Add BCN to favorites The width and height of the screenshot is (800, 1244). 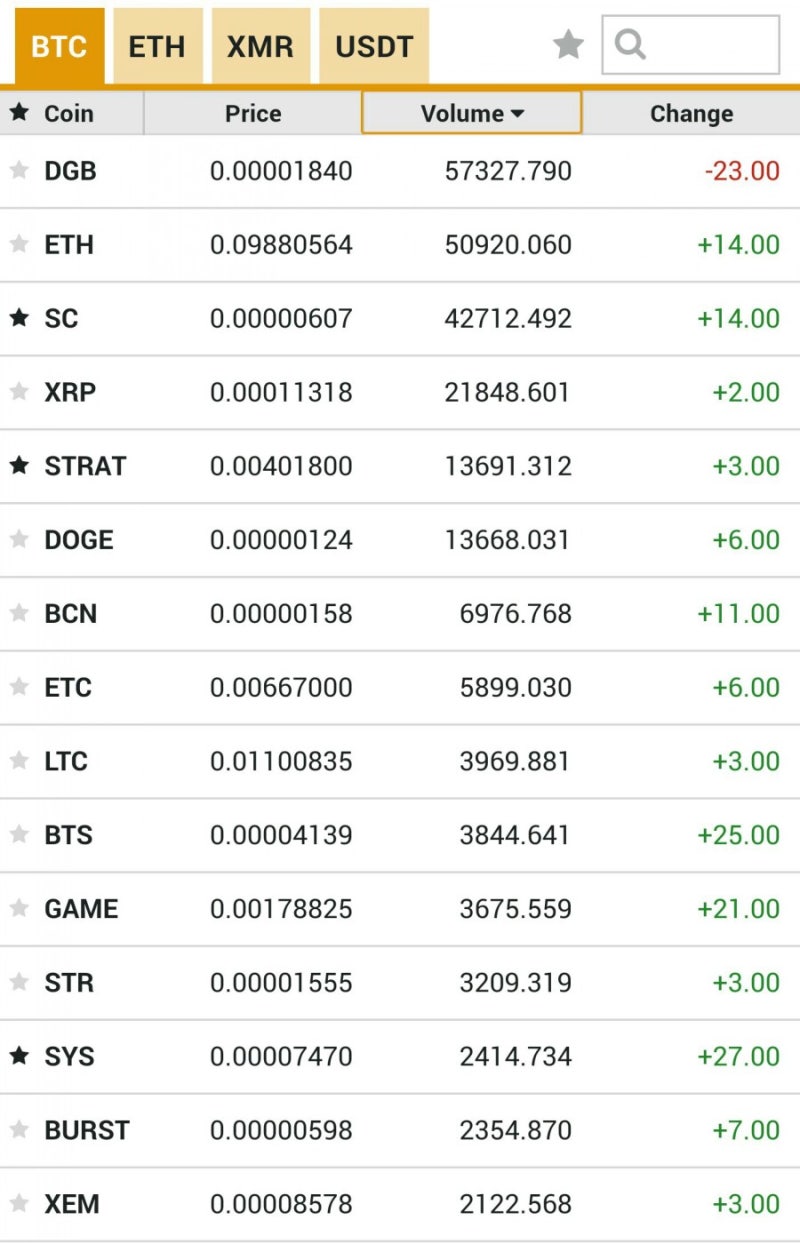coord(19,613)
